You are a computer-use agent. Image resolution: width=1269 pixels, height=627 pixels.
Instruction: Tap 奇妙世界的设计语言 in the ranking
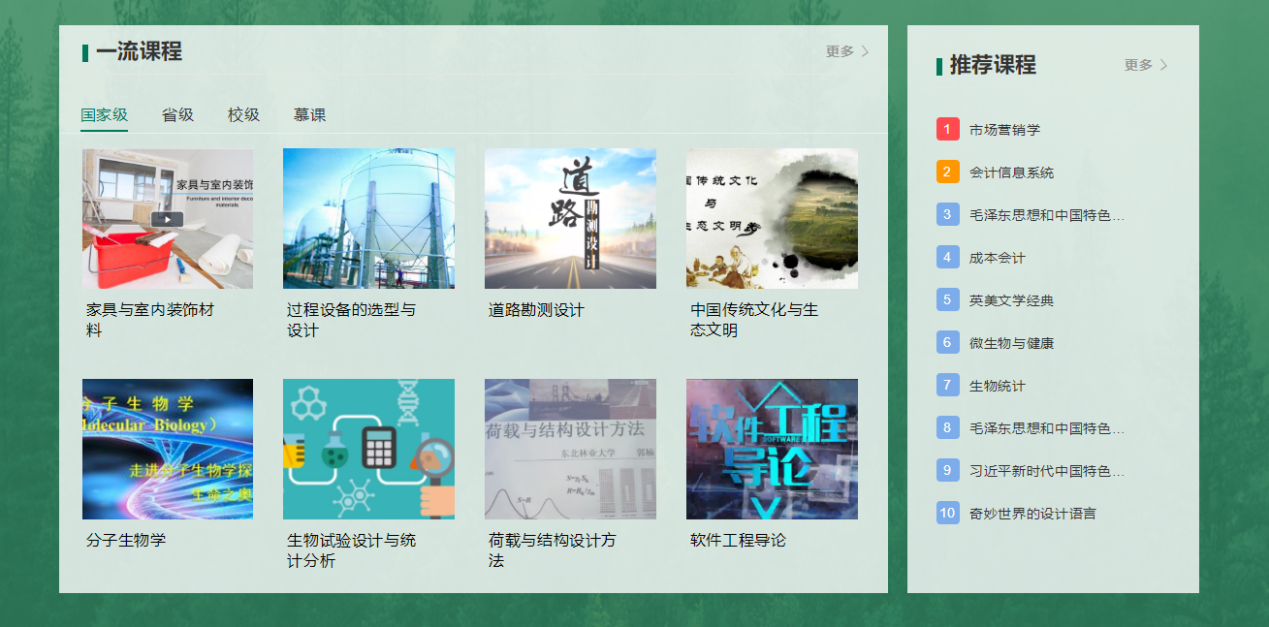tap(1032, 514)
